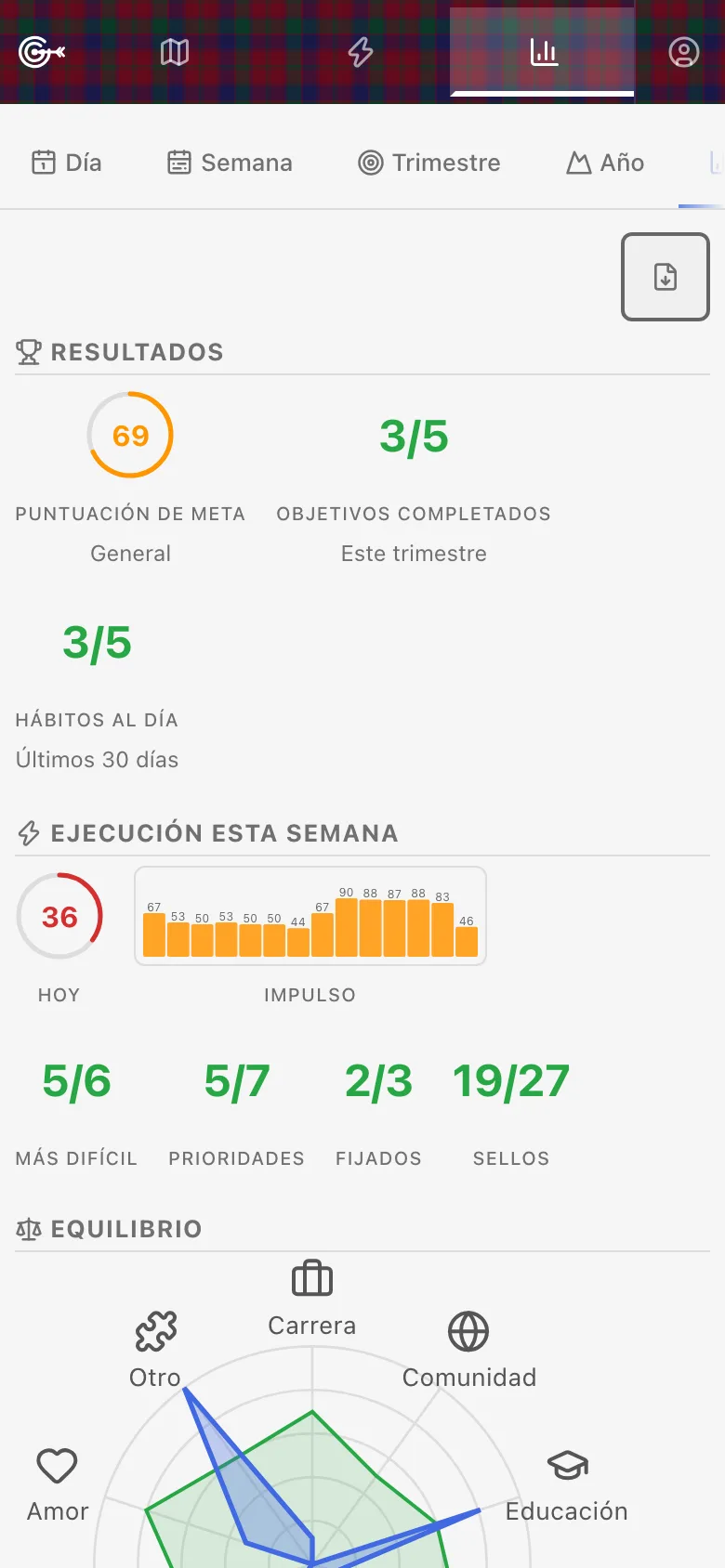Tap the download report button
Screen dimensions: 725x1568
(x=666, y=277)
